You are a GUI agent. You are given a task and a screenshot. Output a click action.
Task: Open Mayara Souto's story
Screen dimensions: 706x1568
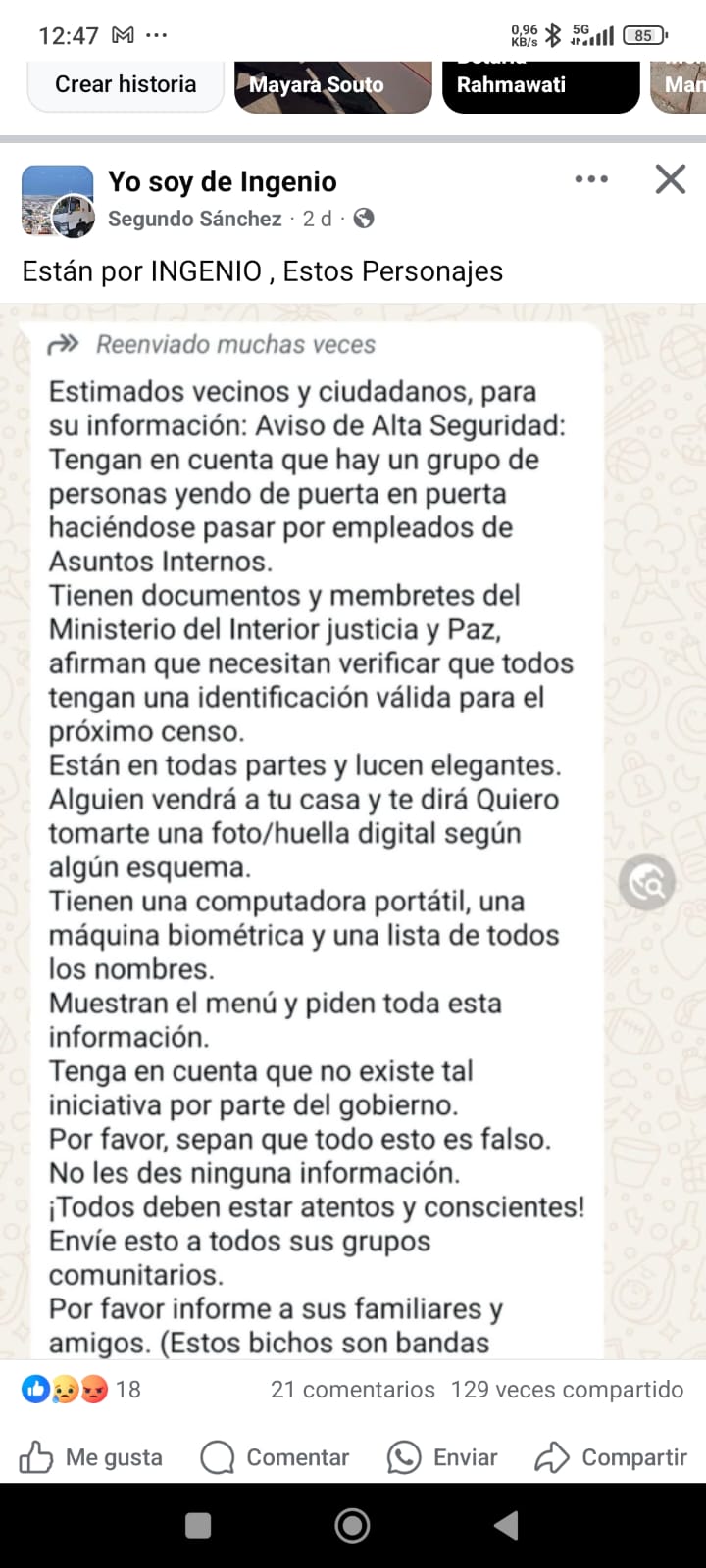(x=332, y=86)
